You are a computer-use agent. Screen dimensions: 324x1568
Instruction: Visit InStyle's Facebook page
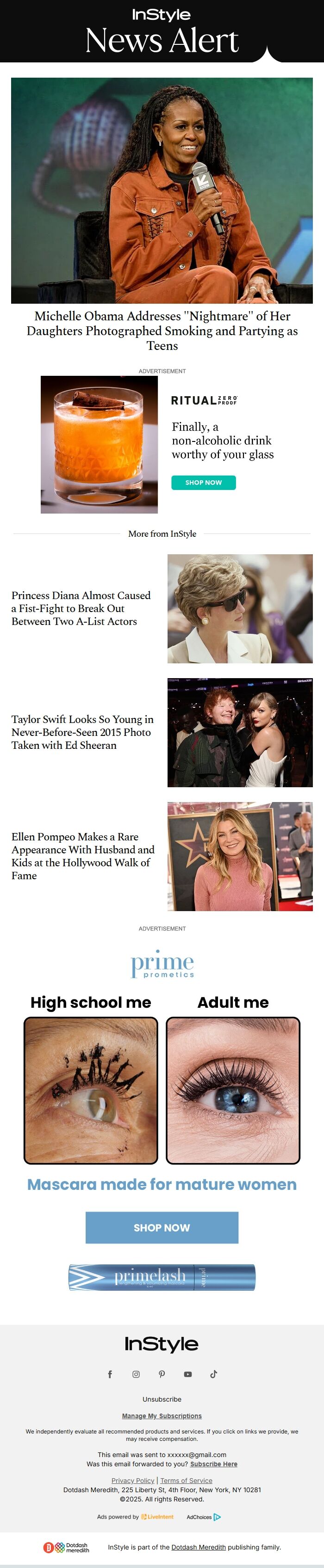coord(110,1374)
